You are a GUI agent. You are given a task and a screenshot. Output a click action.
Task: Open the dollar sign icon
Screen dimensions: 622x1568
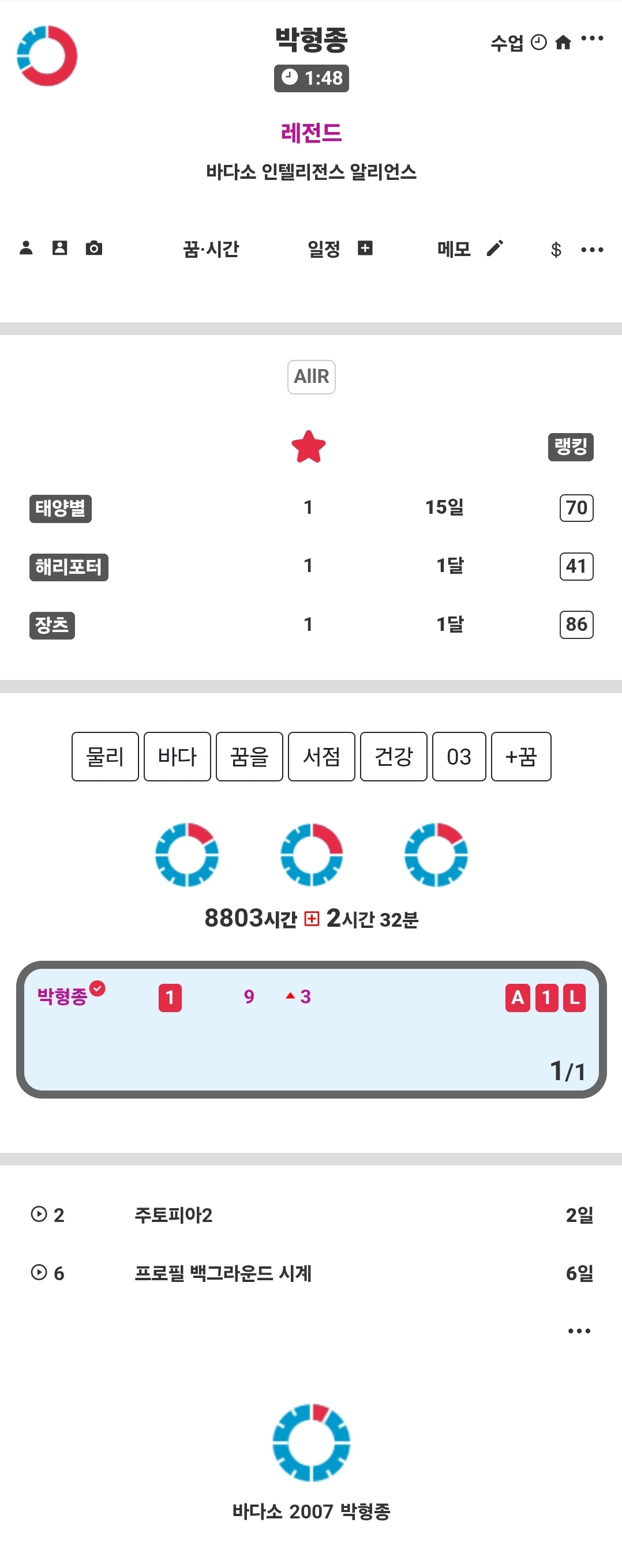click(555, 250)
